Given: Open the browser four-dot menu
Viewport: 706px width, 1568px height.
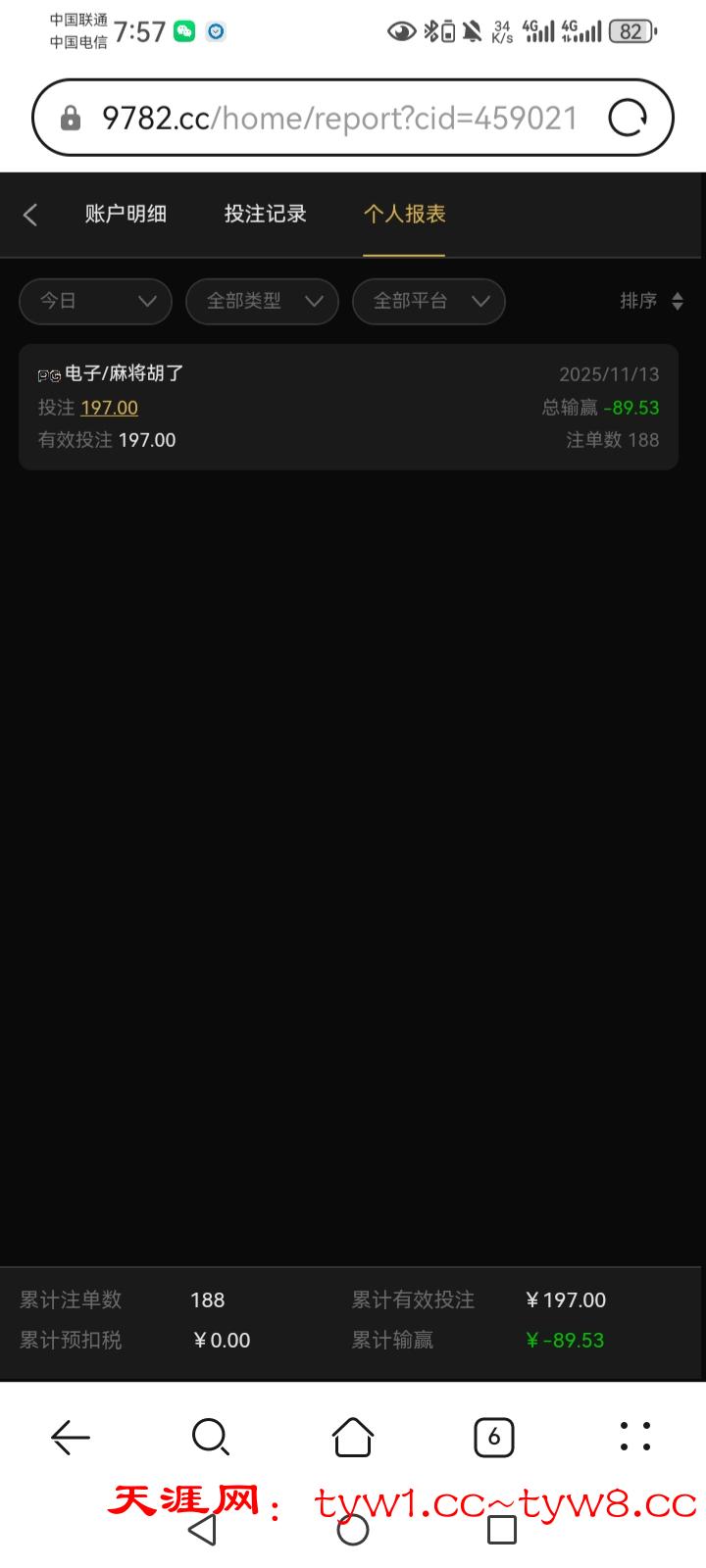Looking at the screenshot, I should [x=635, y=1437].
